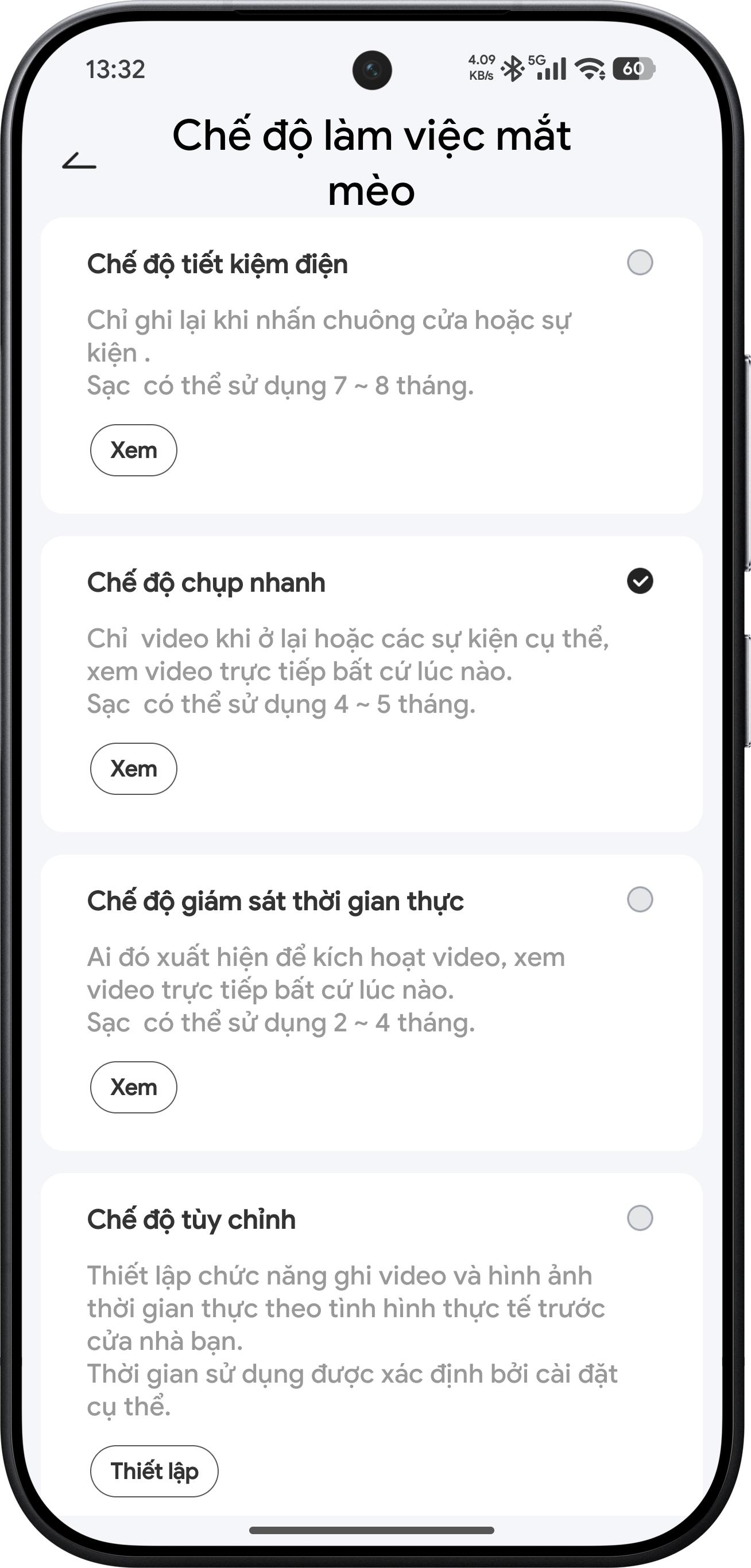Open Thiết lập for custom mode
This screenshot has width=751, height=1568.
[154, 1471]
